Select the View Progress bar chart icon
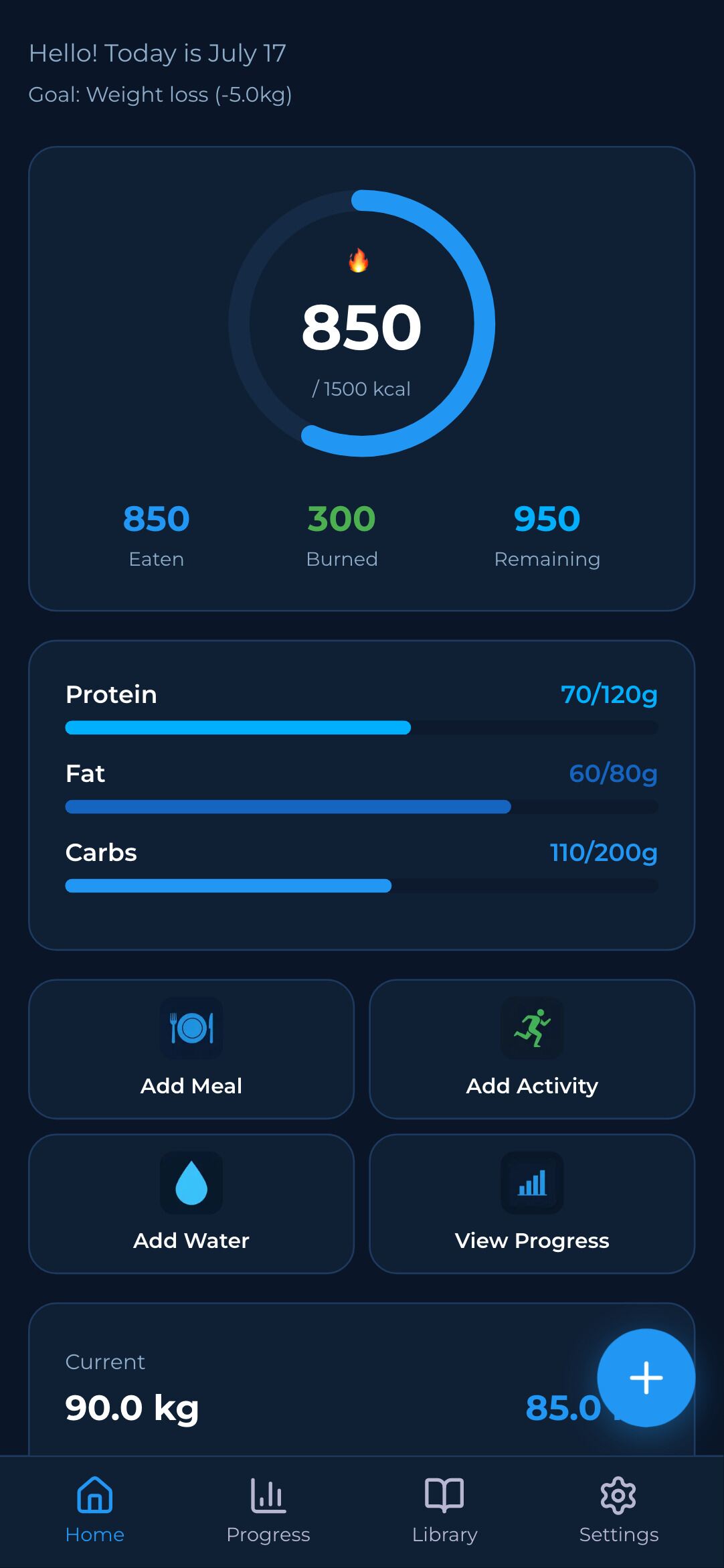 tap(533, 1184)
